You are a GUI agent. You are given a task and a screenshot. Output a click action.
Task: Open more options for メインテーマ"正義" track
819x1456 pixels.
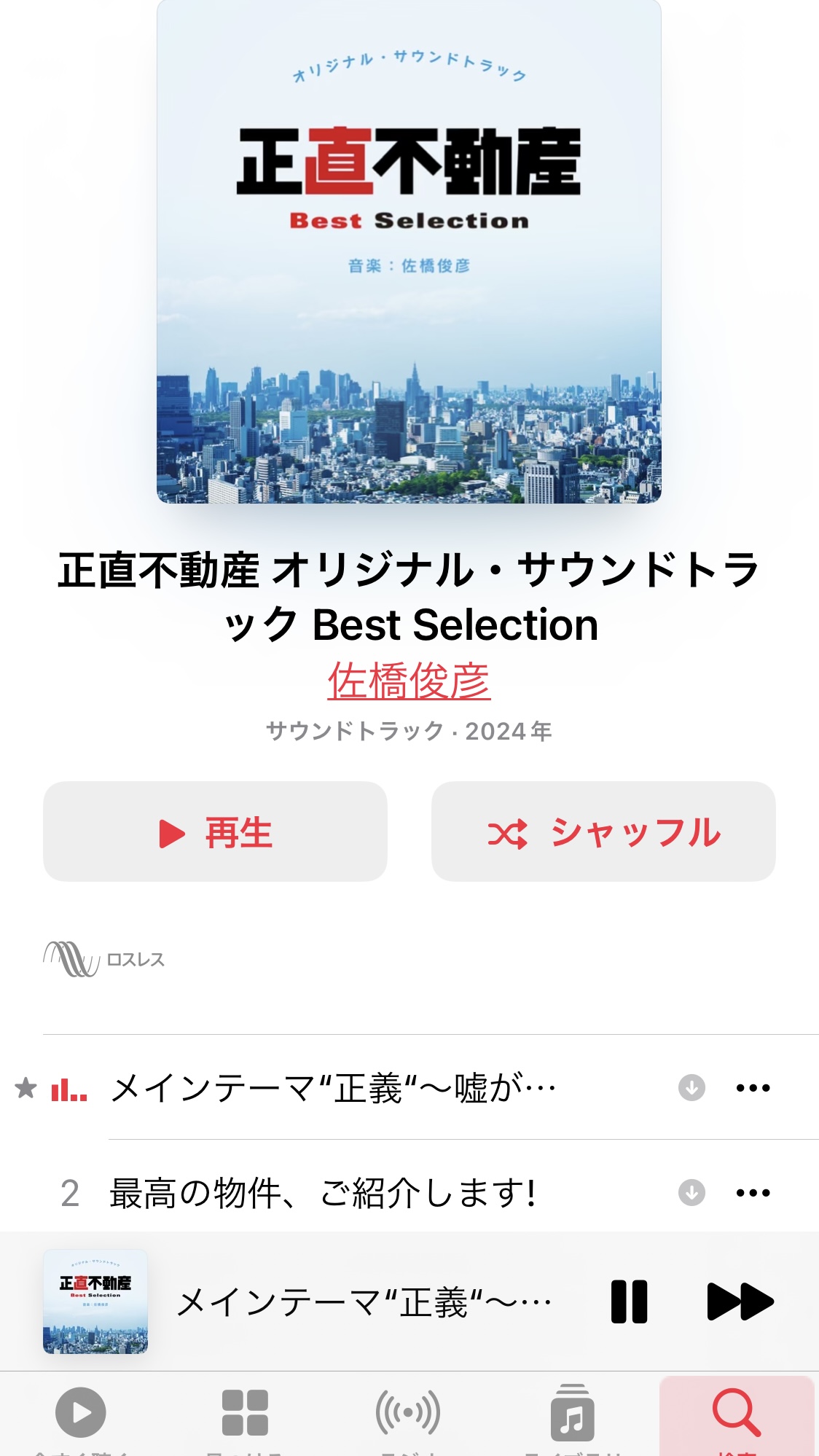tap(753, 1088)
